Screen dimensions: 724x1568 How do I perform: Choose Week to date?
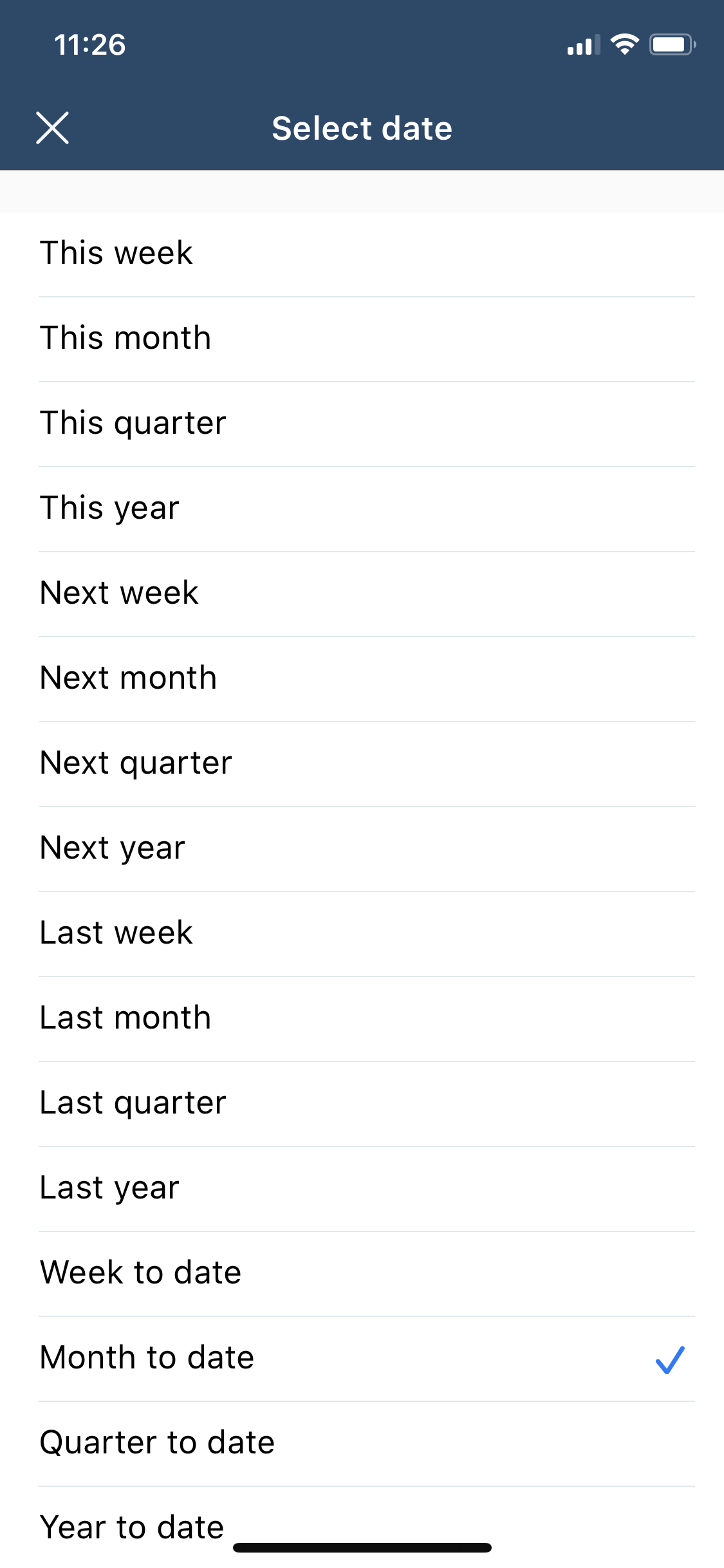coord(362,1274)
